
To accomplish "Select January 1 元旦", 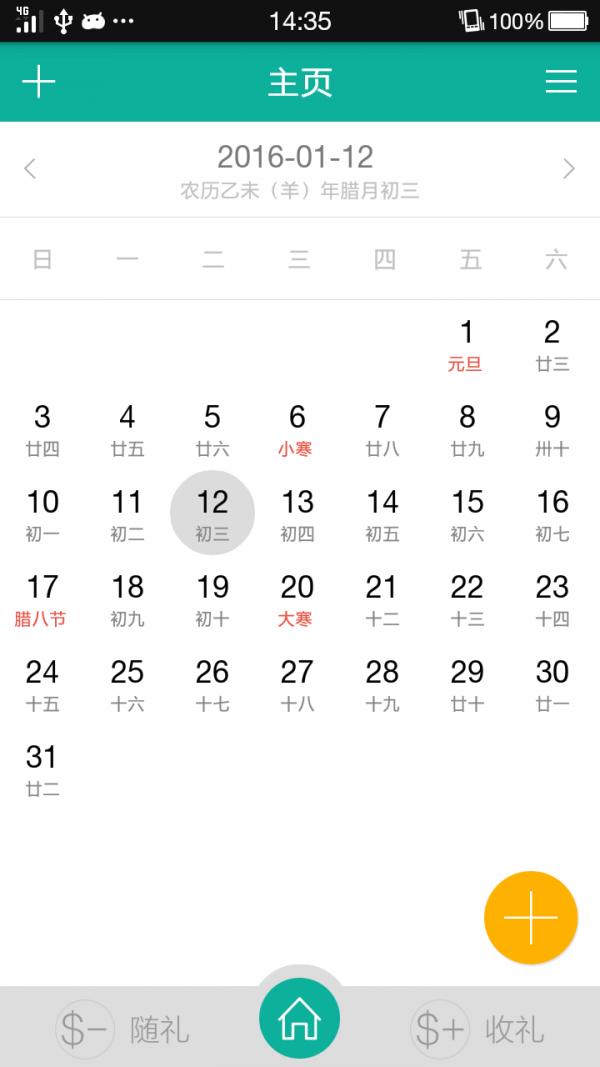I will pos(466,343).
